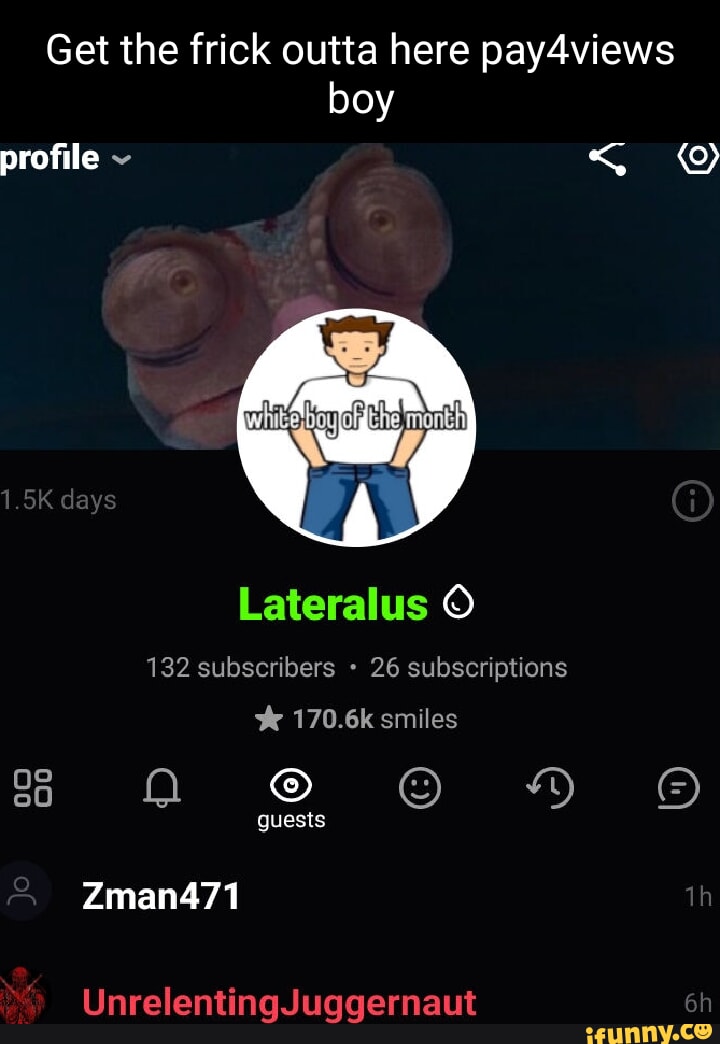View the 26 subscriptions list

click(x=468, y=668)
